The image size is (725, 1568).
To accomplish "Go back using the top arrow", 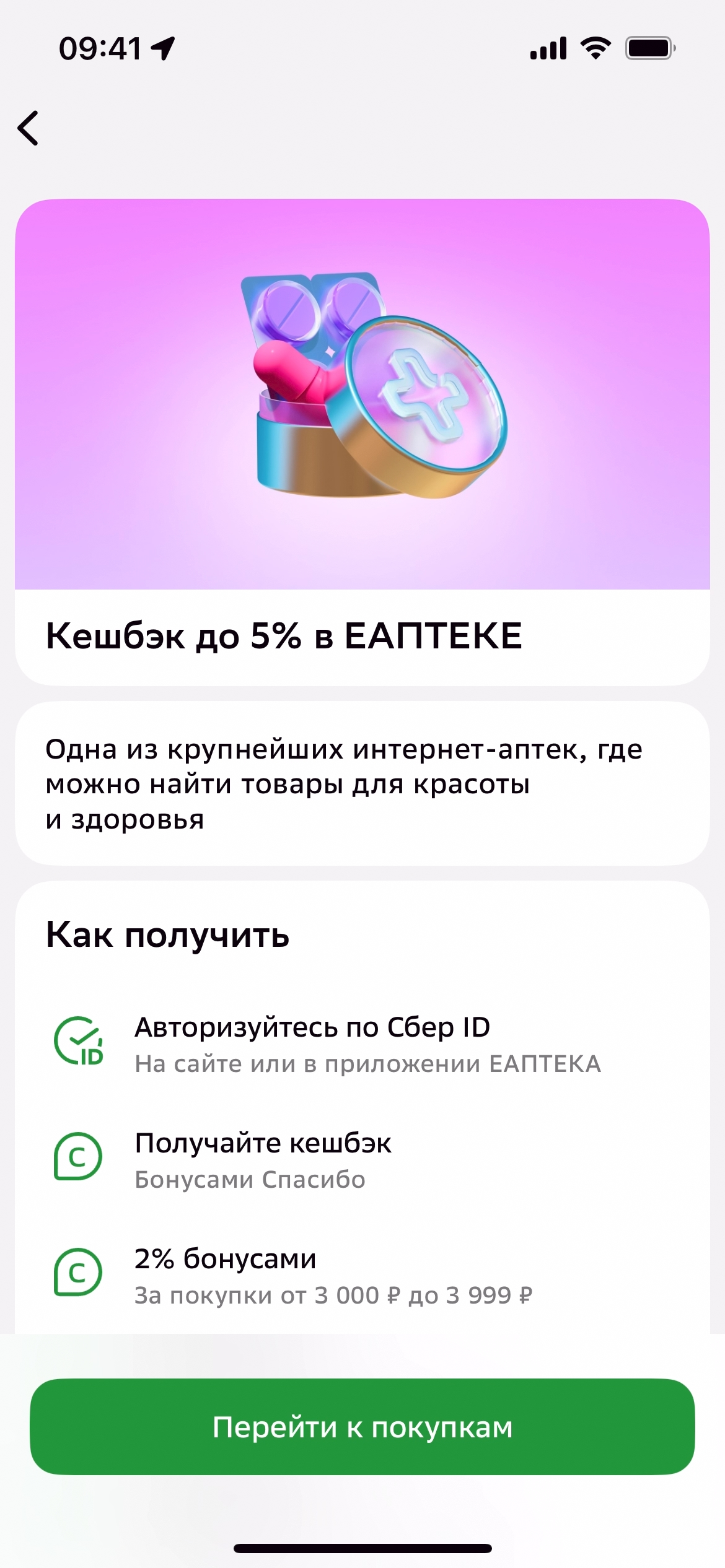I will pyautogui.click(x=29, y=128).
